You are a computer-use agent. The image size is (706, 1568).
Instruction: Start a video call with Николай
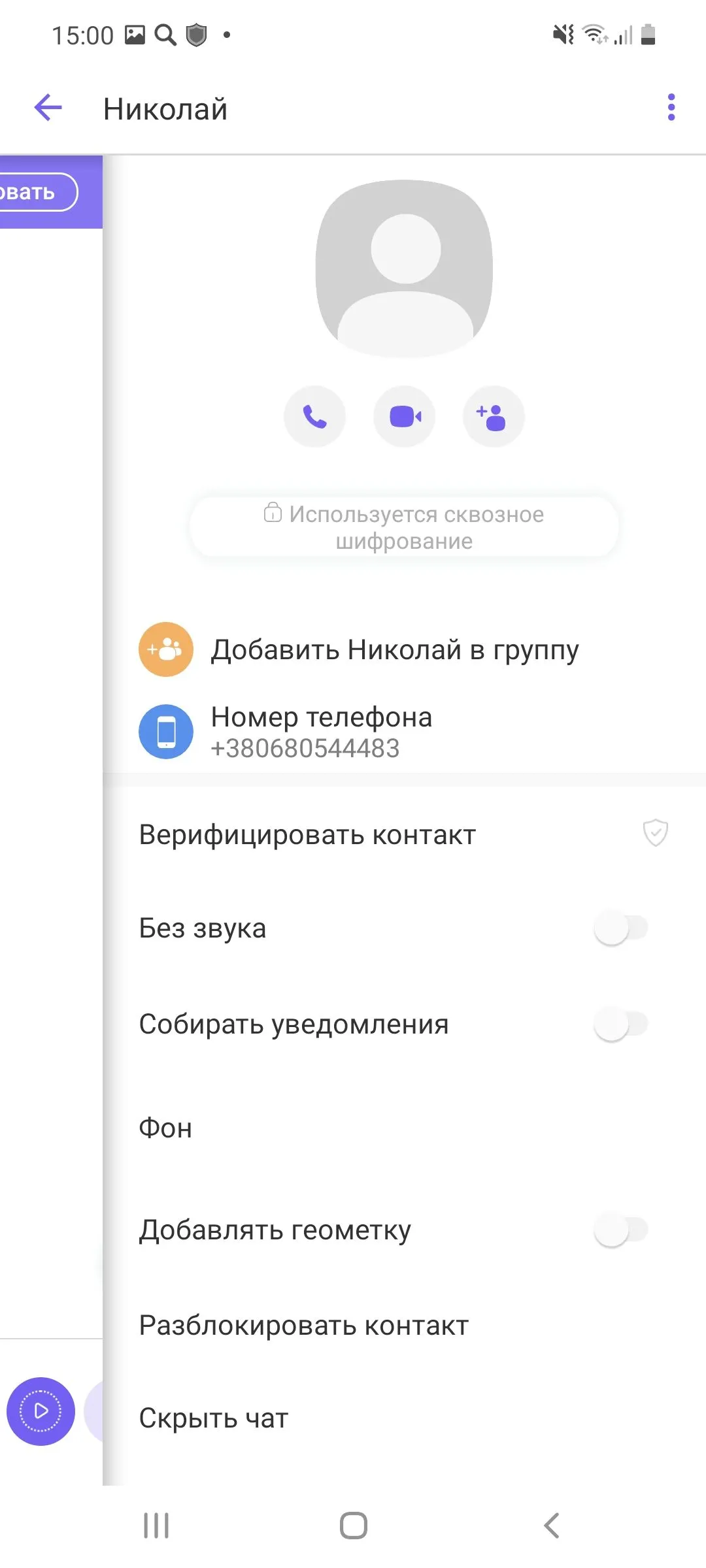pos(405,416)
